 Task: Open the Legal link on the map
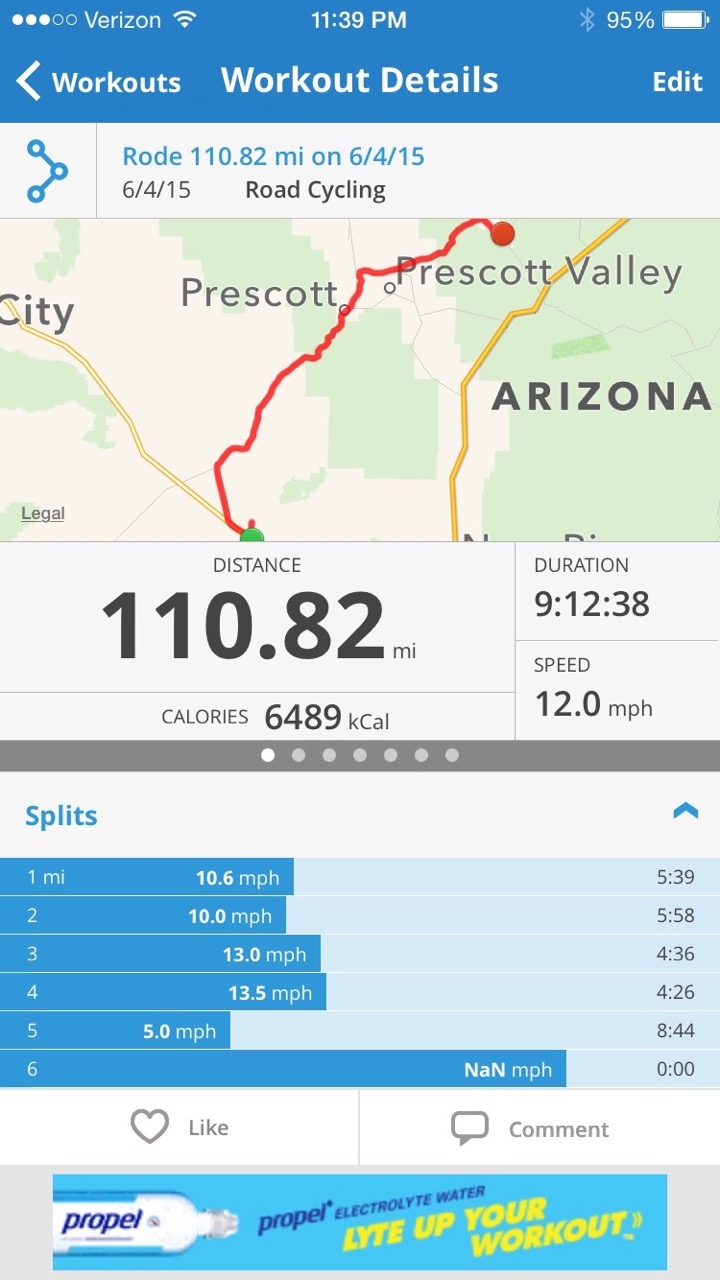(x=43, y=513)
